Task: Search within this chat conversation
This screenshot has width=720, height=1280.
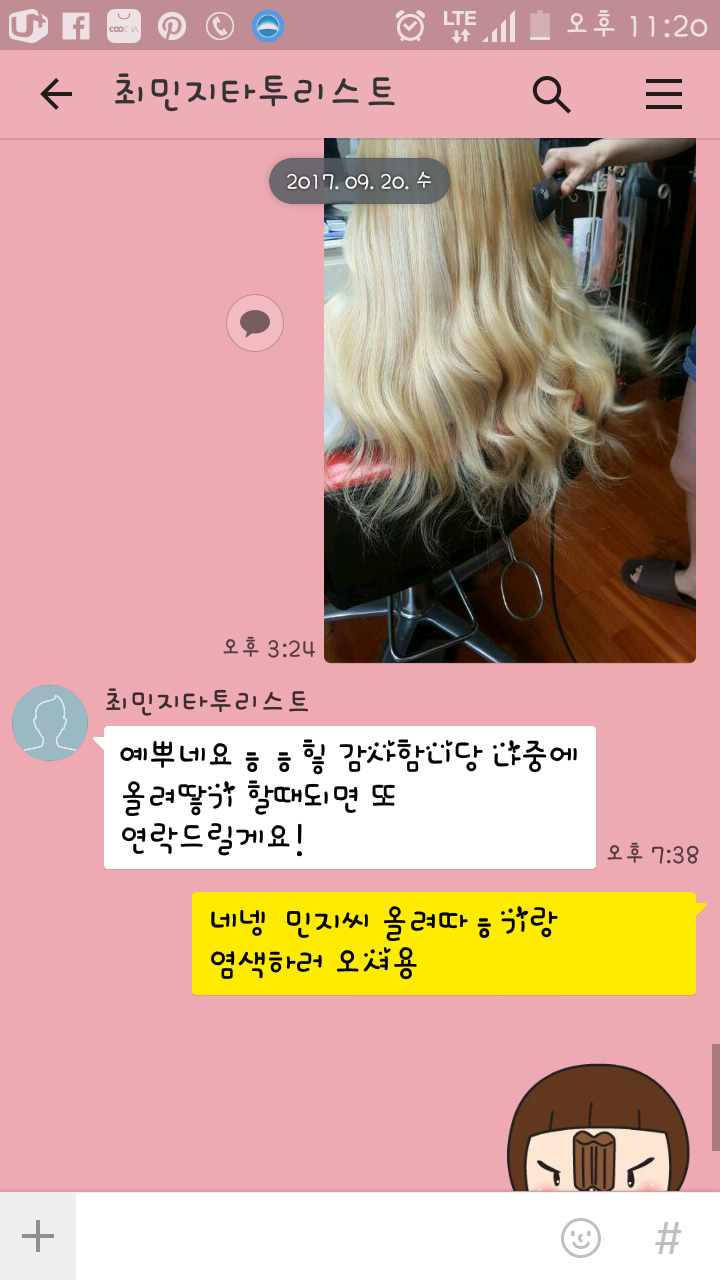Action: (x=551, y=94)
